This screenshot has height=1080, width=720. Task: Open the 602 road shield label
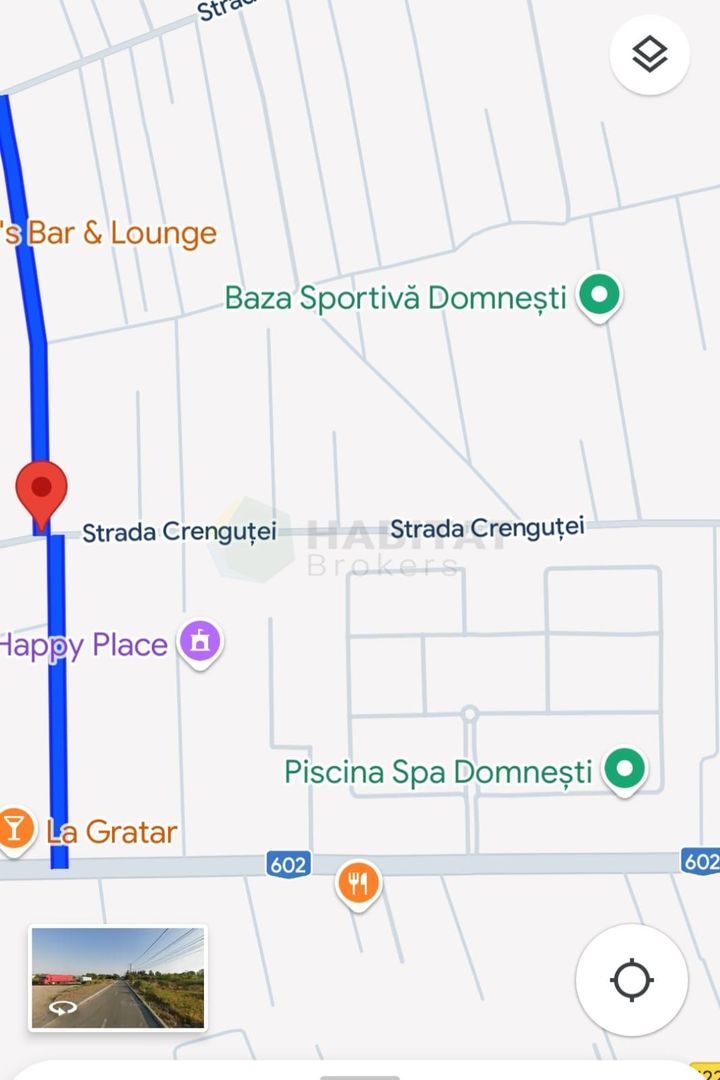[287, 864]
